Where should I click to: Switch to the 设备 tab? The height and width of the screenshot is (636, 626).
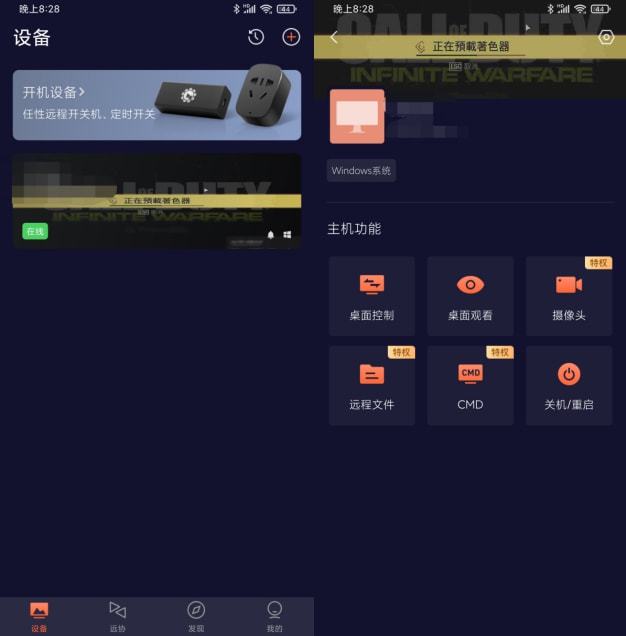pyautogui.click(x=39, y=615)
